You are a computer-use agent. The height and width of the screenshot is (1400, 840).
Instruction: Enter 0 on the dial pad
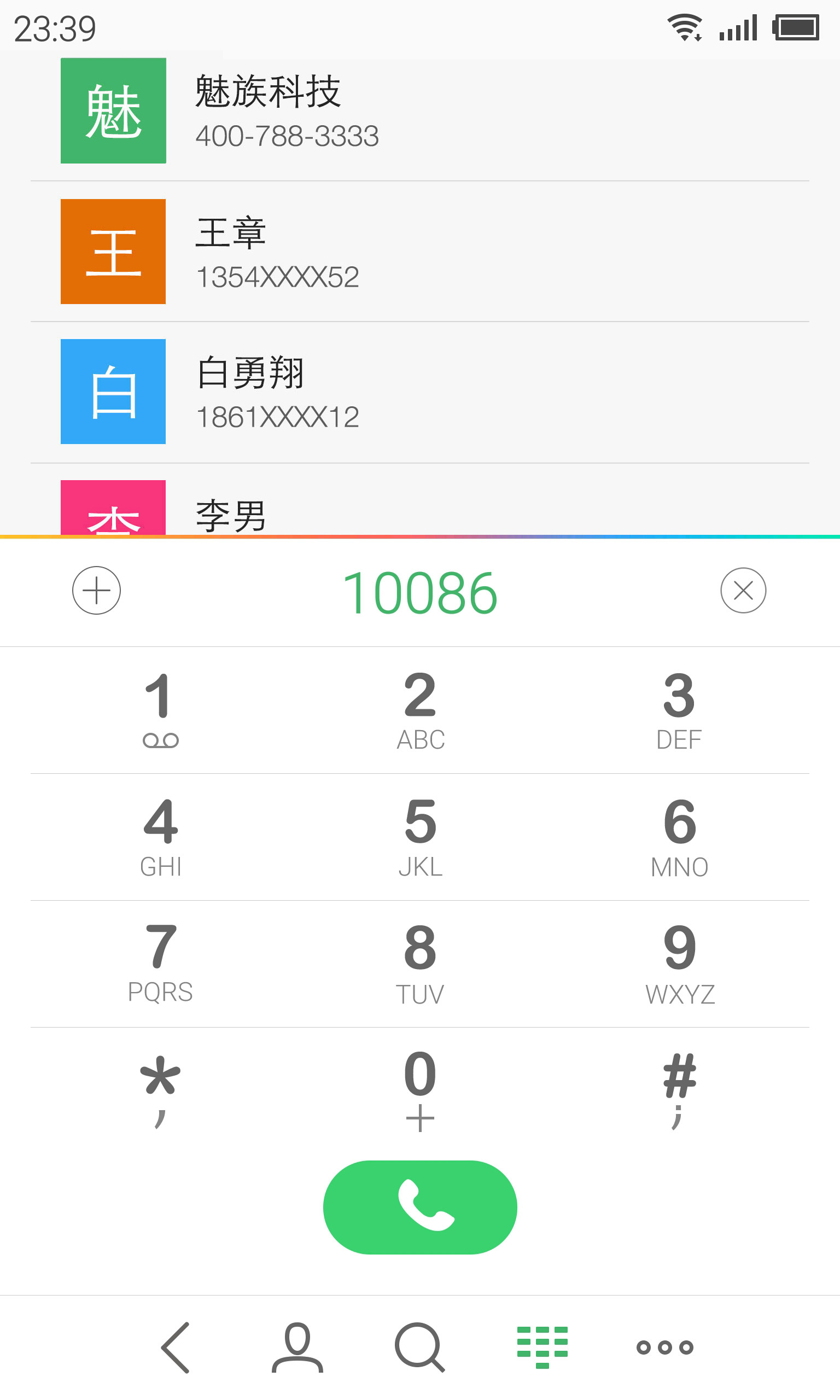tap(420, 1090)
